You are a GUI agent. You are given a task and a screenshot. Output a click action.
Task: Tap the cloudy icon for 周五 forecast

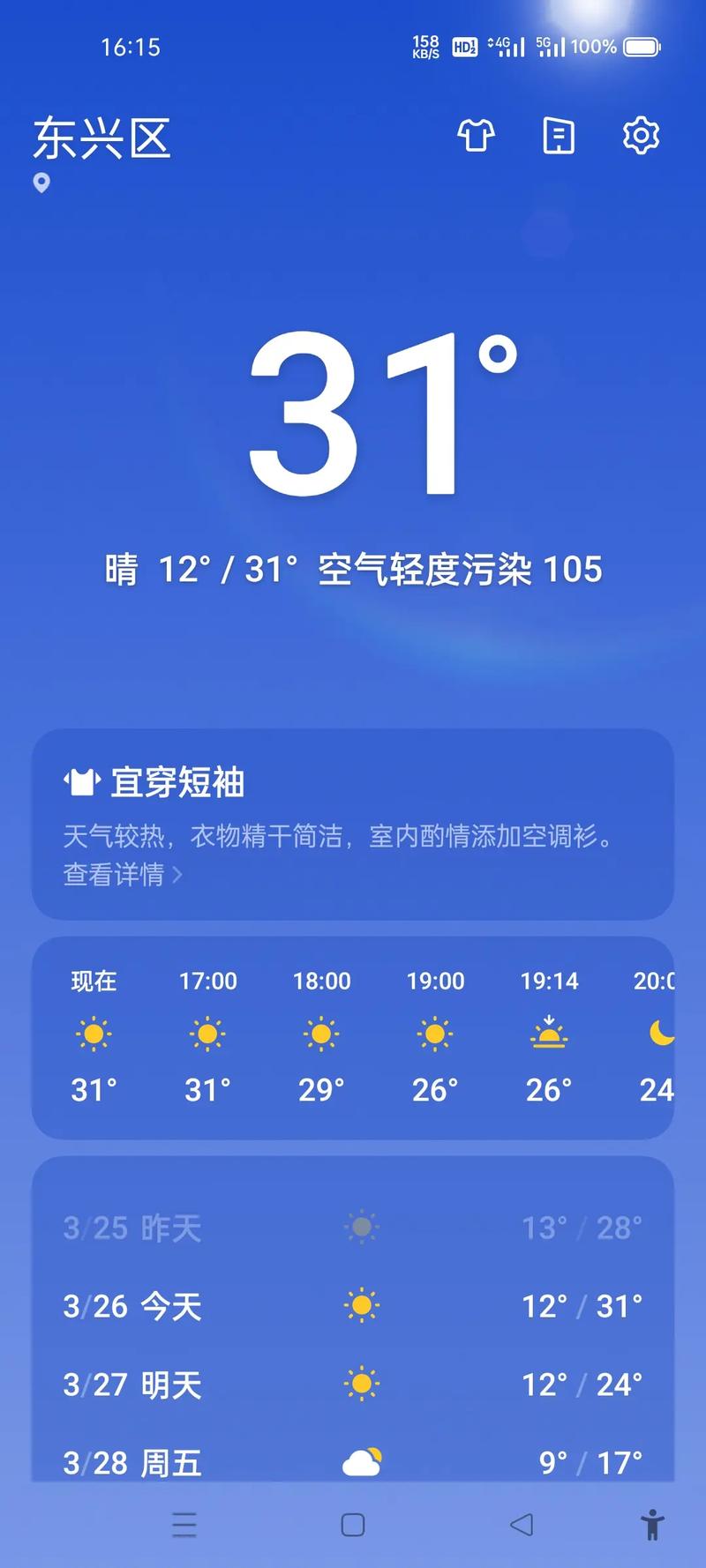(362, 1462)
